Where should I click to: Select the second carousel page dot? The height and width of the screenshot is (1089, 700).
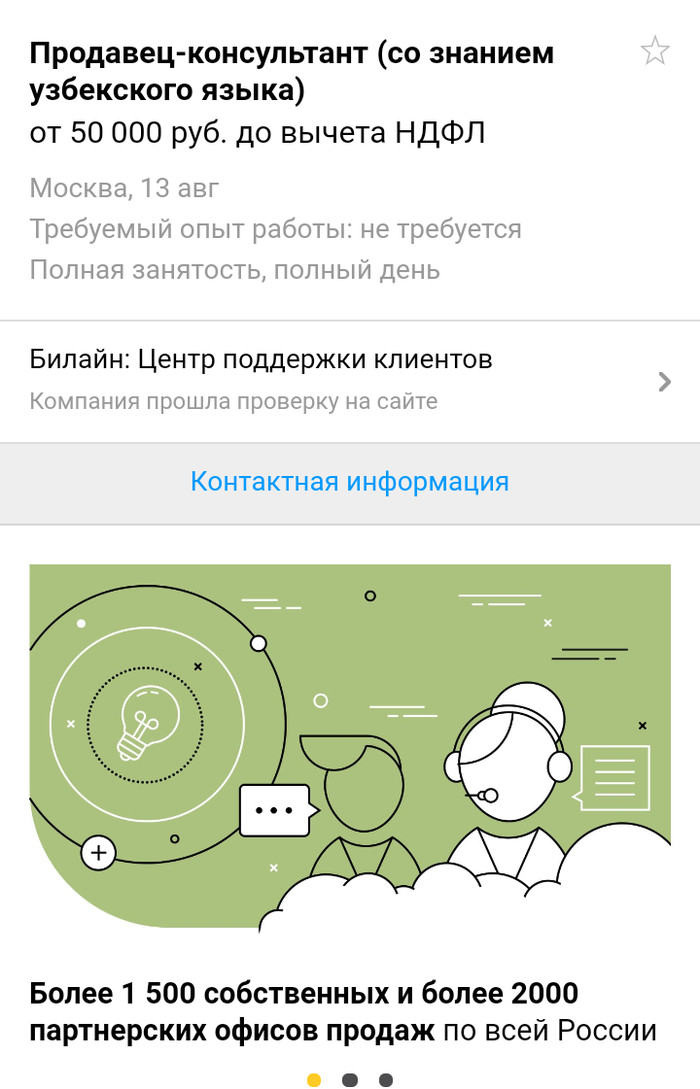pos(349,1080)
